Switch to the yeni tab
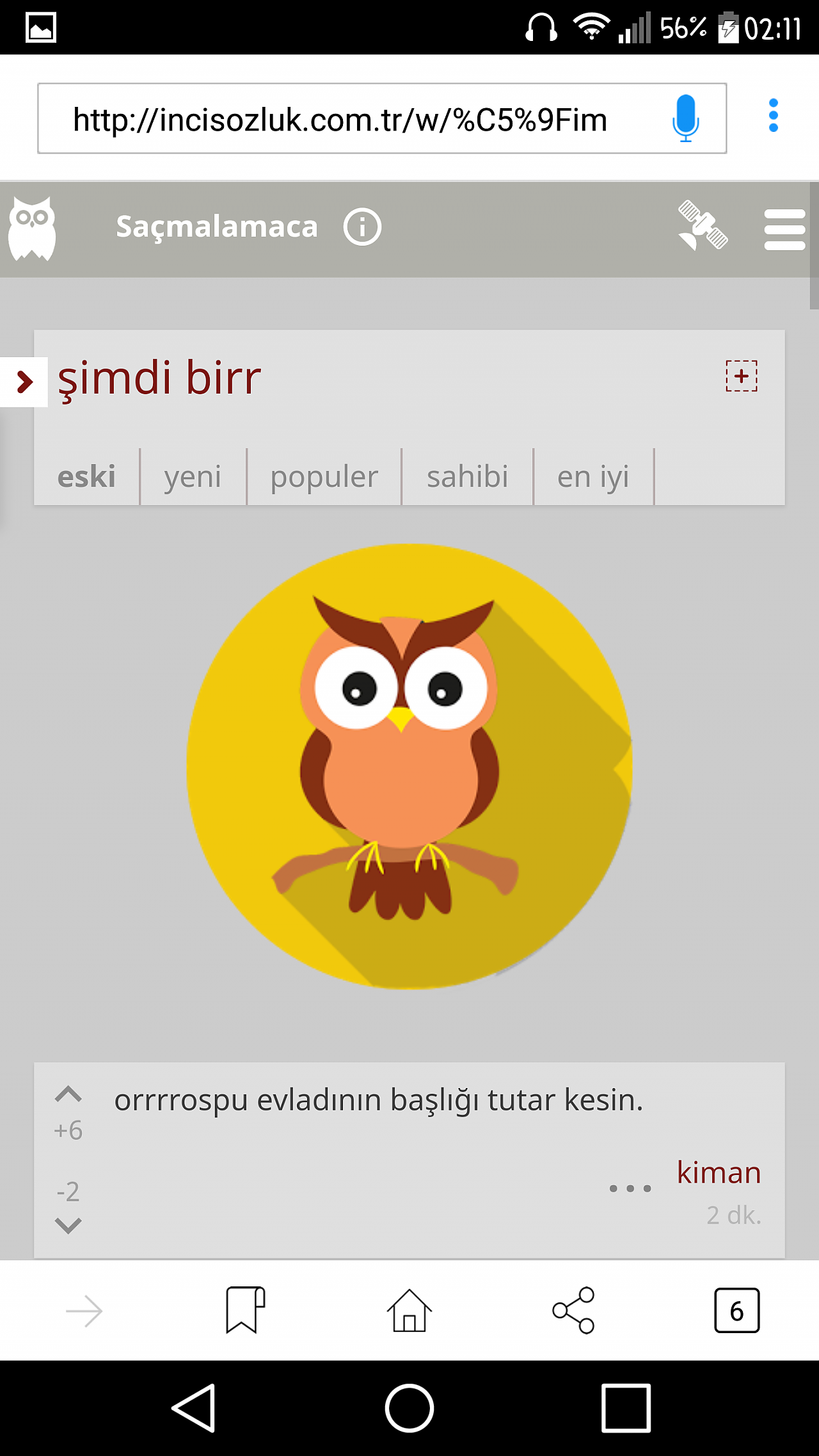Image resolution: width=819 pixels, height=1456 pixels. click(x=193, y=477)
